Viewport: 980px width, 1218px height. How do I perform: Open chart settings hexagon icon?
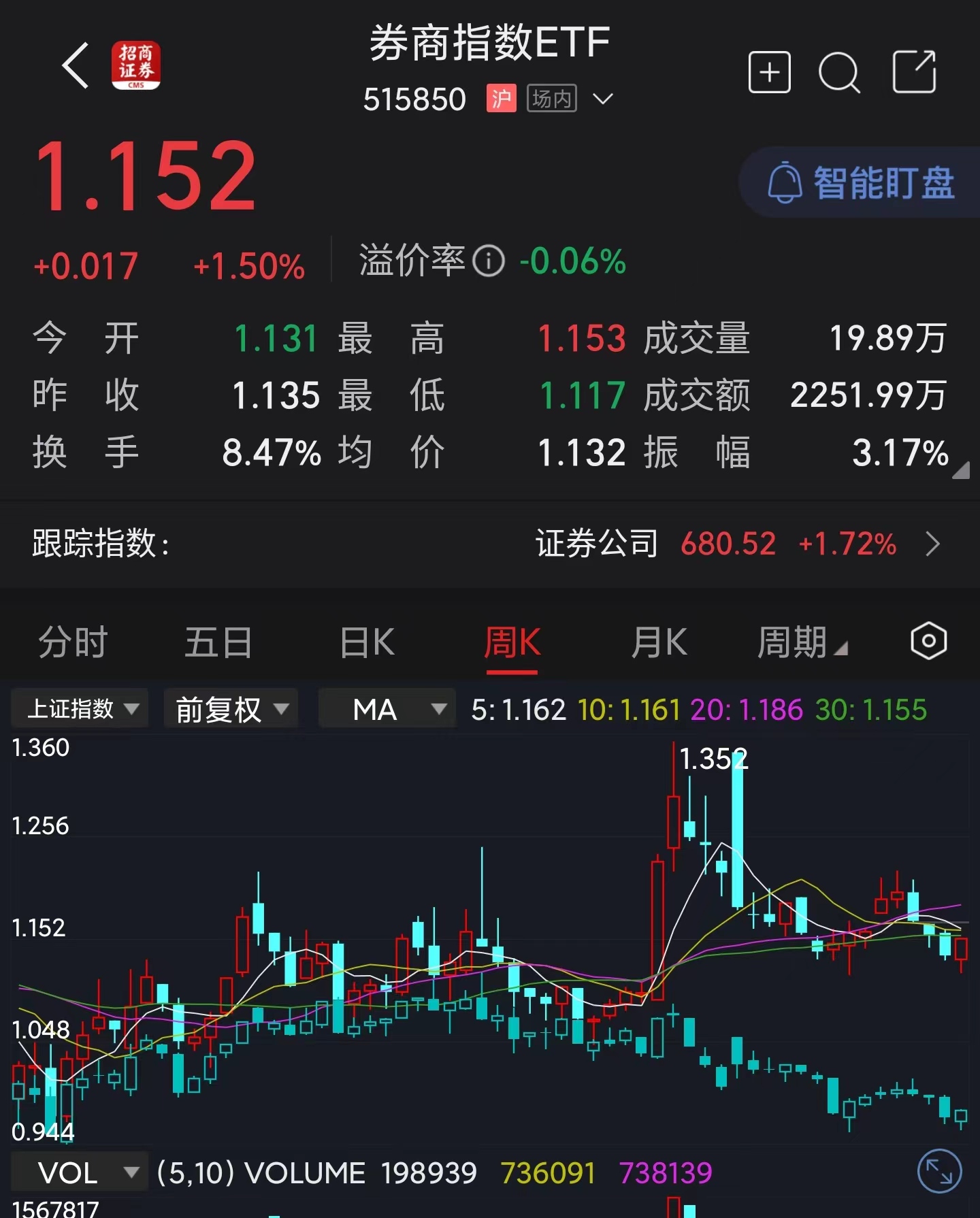928,641
